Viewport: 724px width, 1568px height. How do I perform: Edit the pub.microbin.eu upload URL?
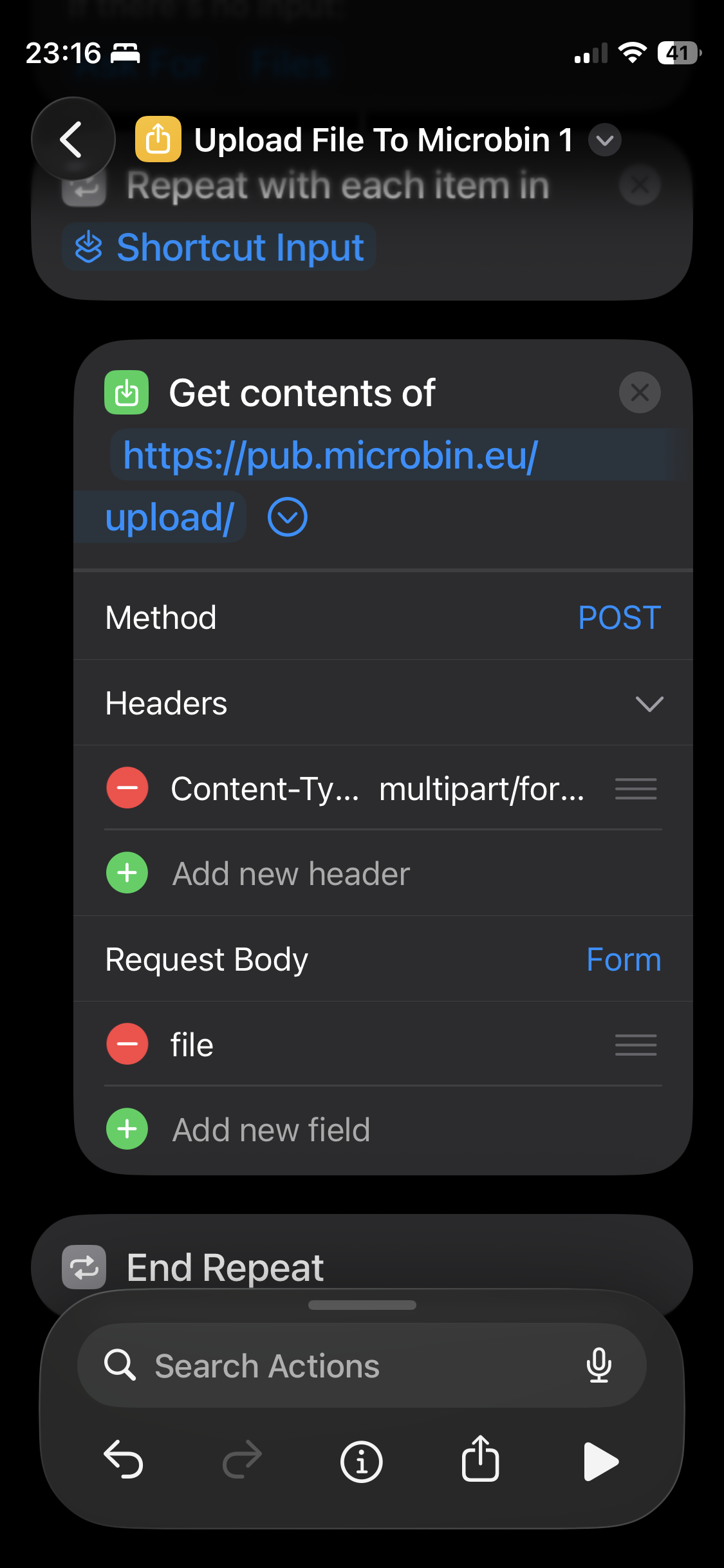tap(330, 456)
